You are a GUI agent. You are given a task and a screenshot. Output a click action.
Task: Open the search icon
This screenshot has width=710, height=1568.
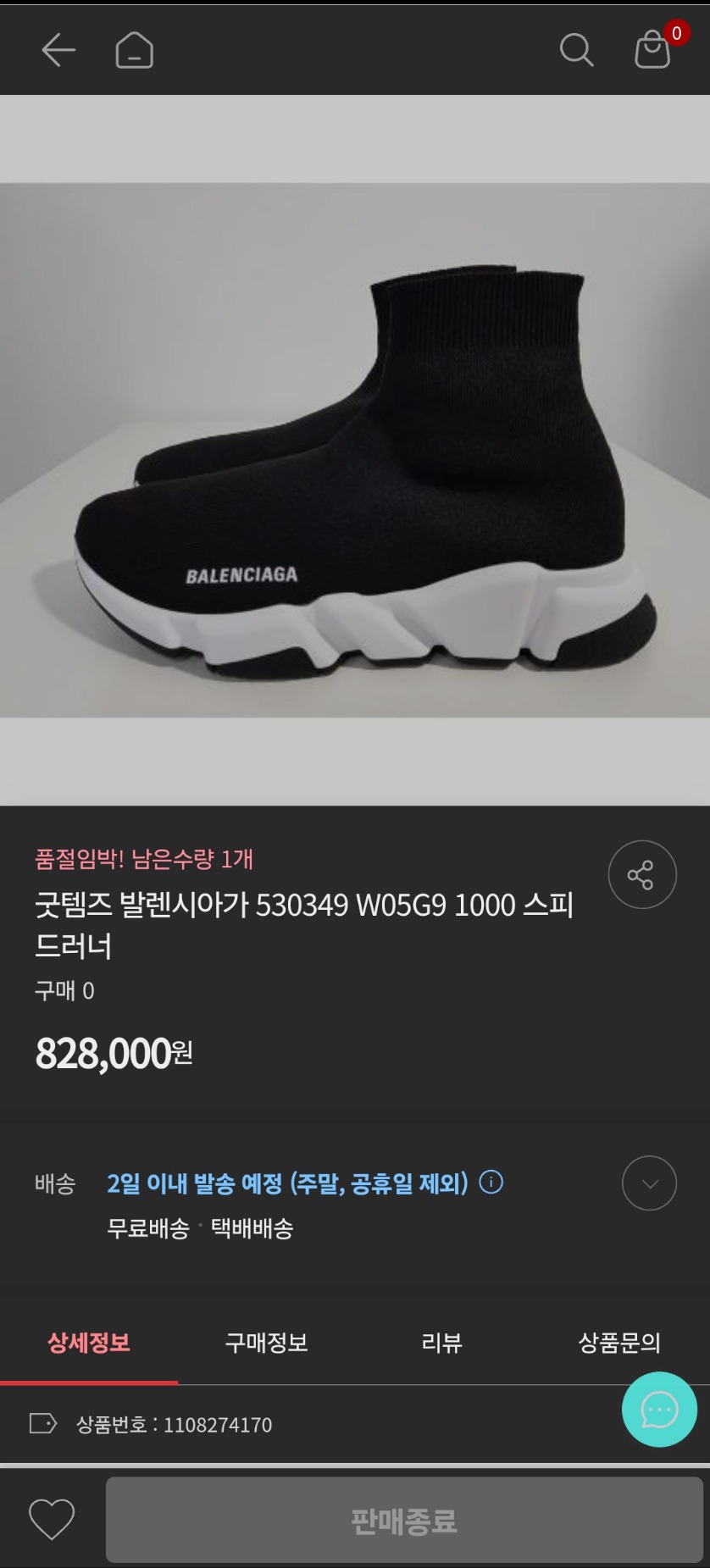[576, 49]
